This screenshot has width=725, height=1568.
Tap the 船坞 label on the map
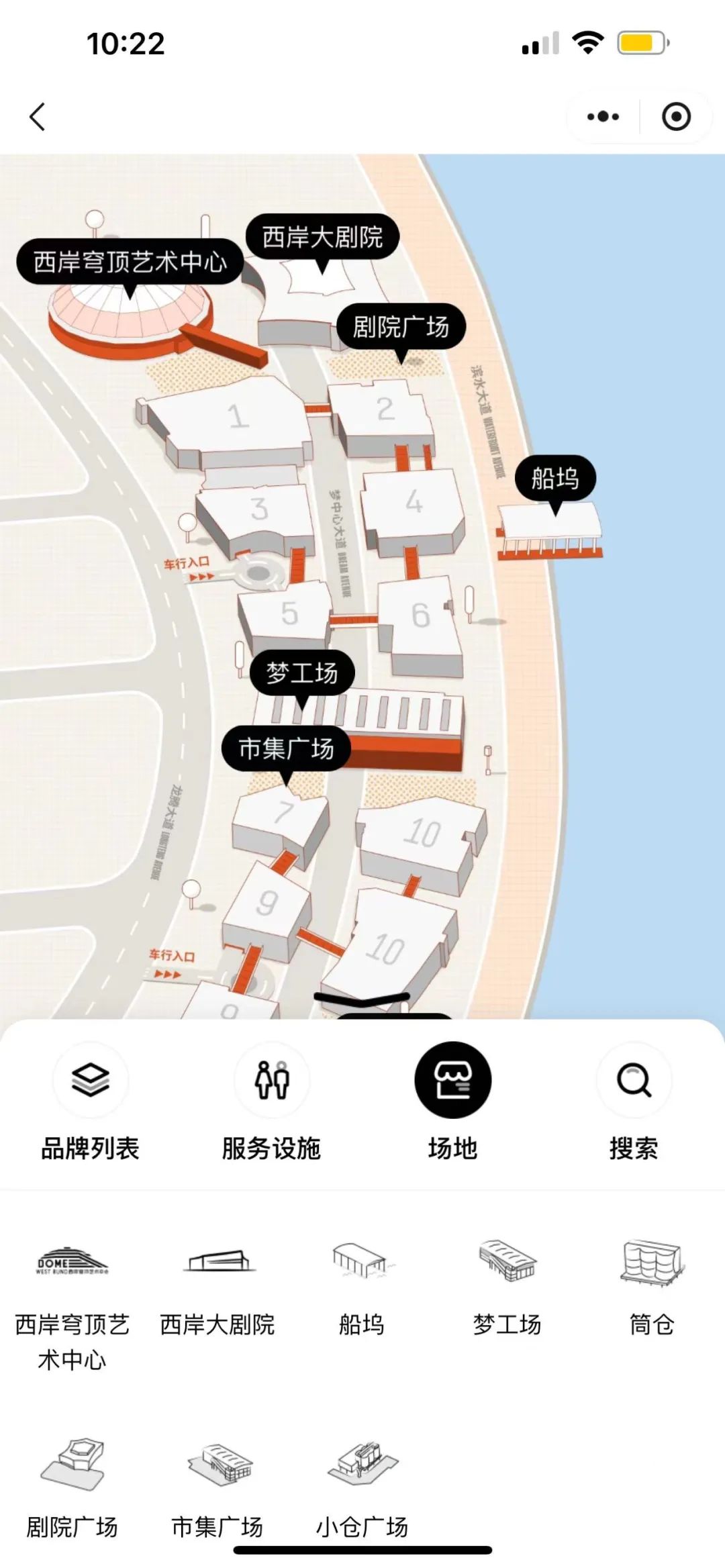[554, 479]
